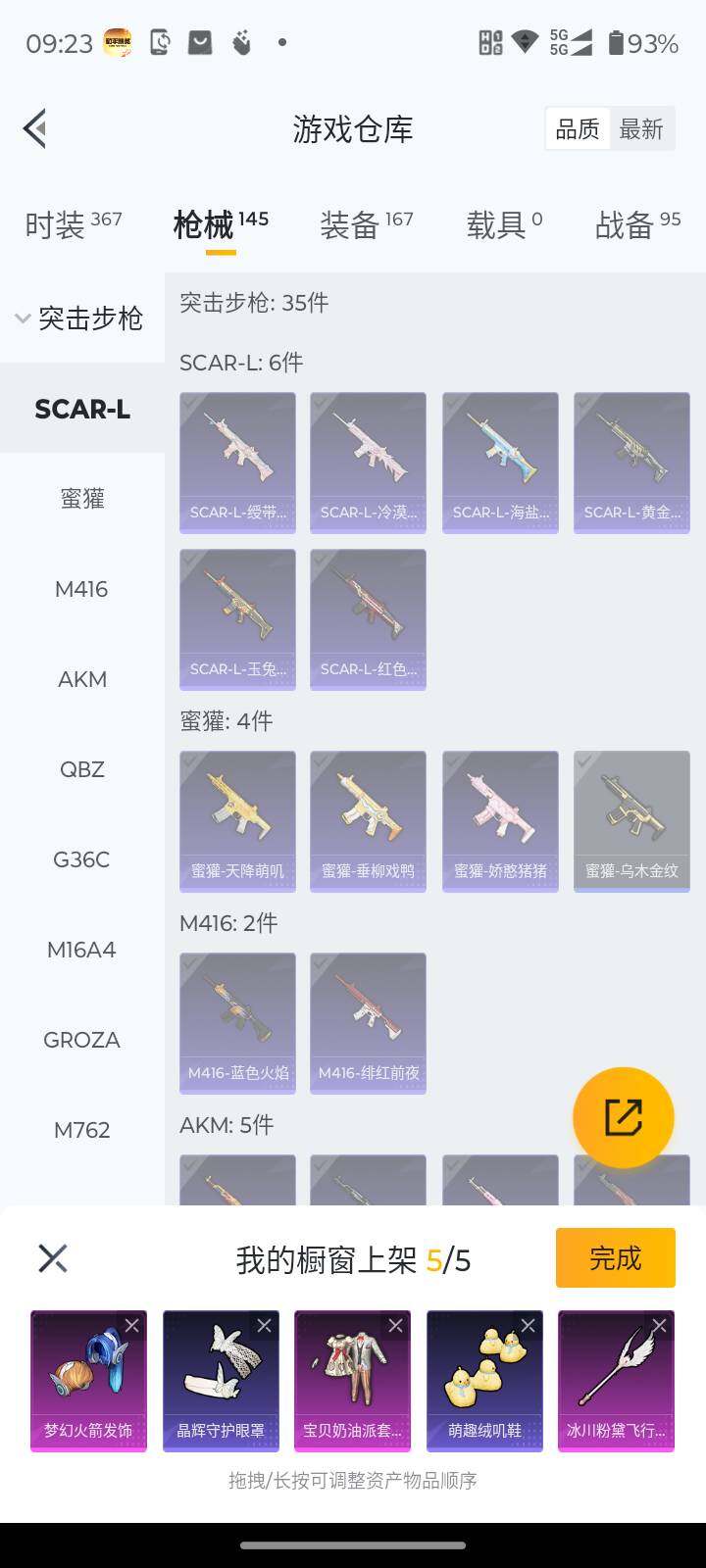Select the 蜜獾-天降萌叽 skin
The height and width of the screenshot is (1568, 706).
point(237,820)
